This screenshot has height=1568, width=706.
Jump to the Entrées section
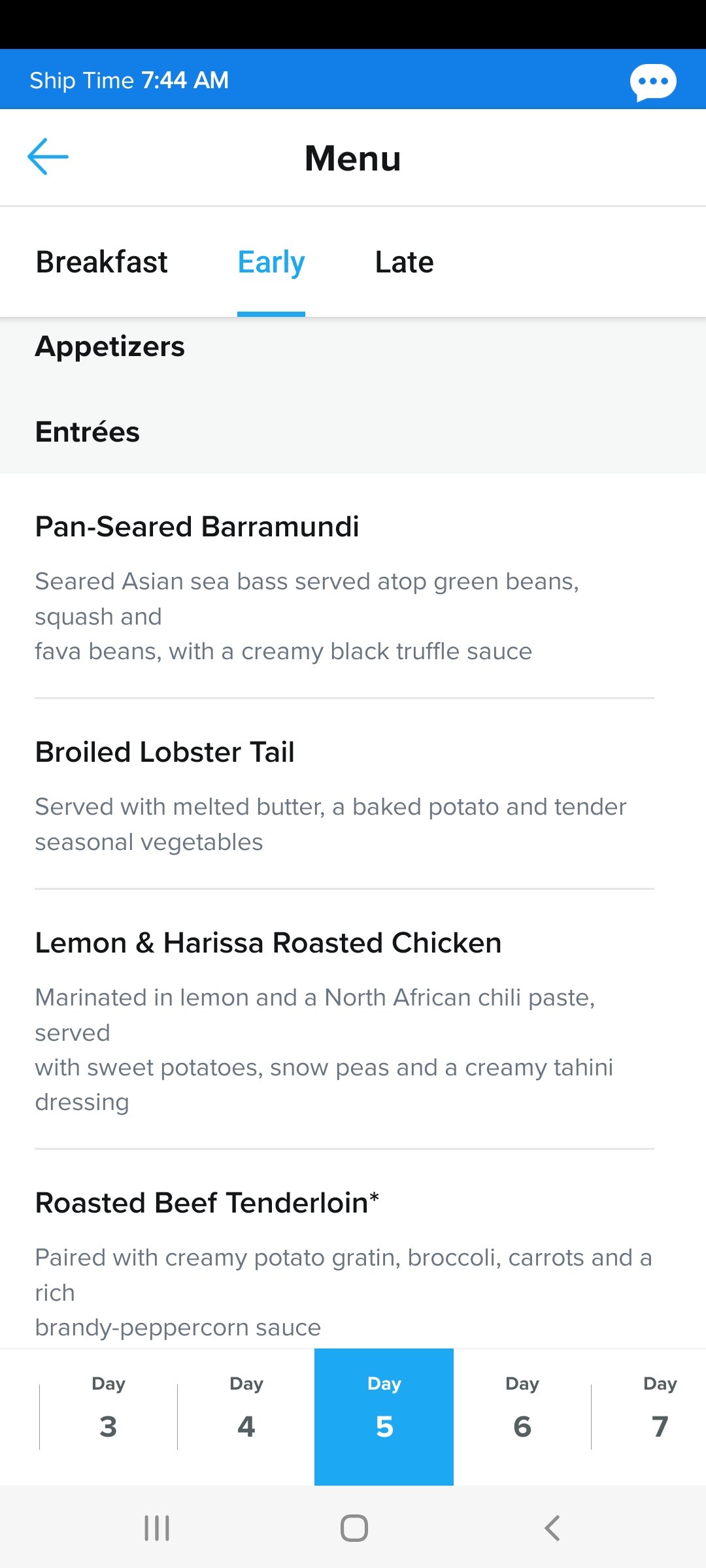88,432
